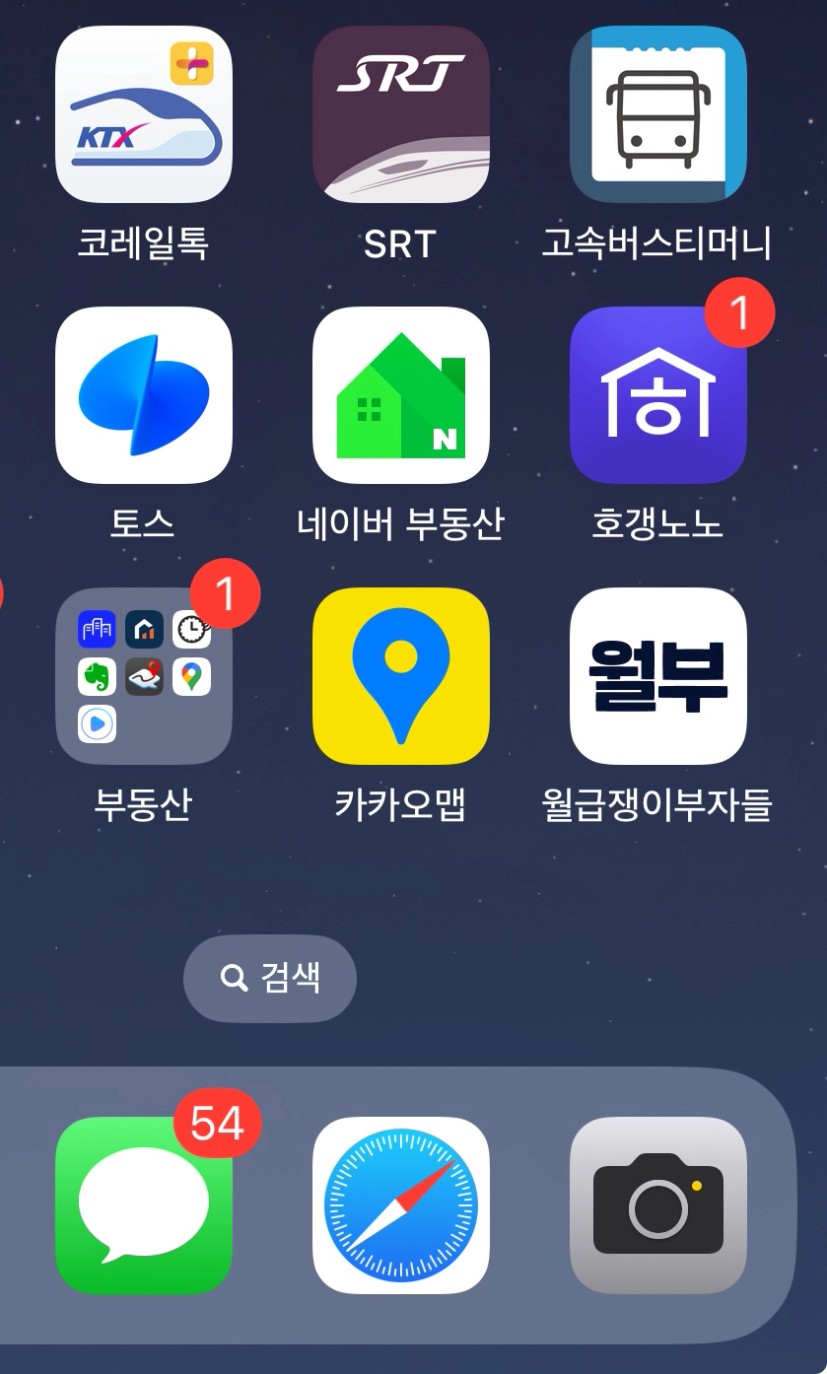827x1374 pixels.
Task: Tap the 검색 search pill
Action: point(270,978)
